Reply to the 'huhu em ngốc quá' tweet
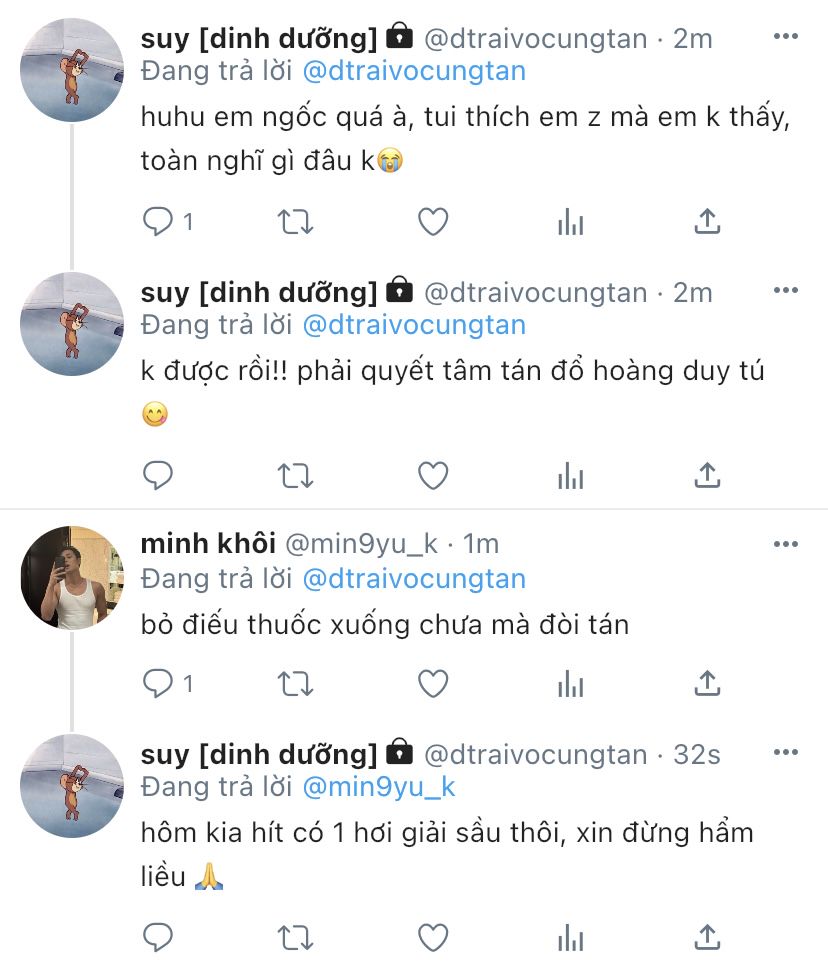 [158, 222]
